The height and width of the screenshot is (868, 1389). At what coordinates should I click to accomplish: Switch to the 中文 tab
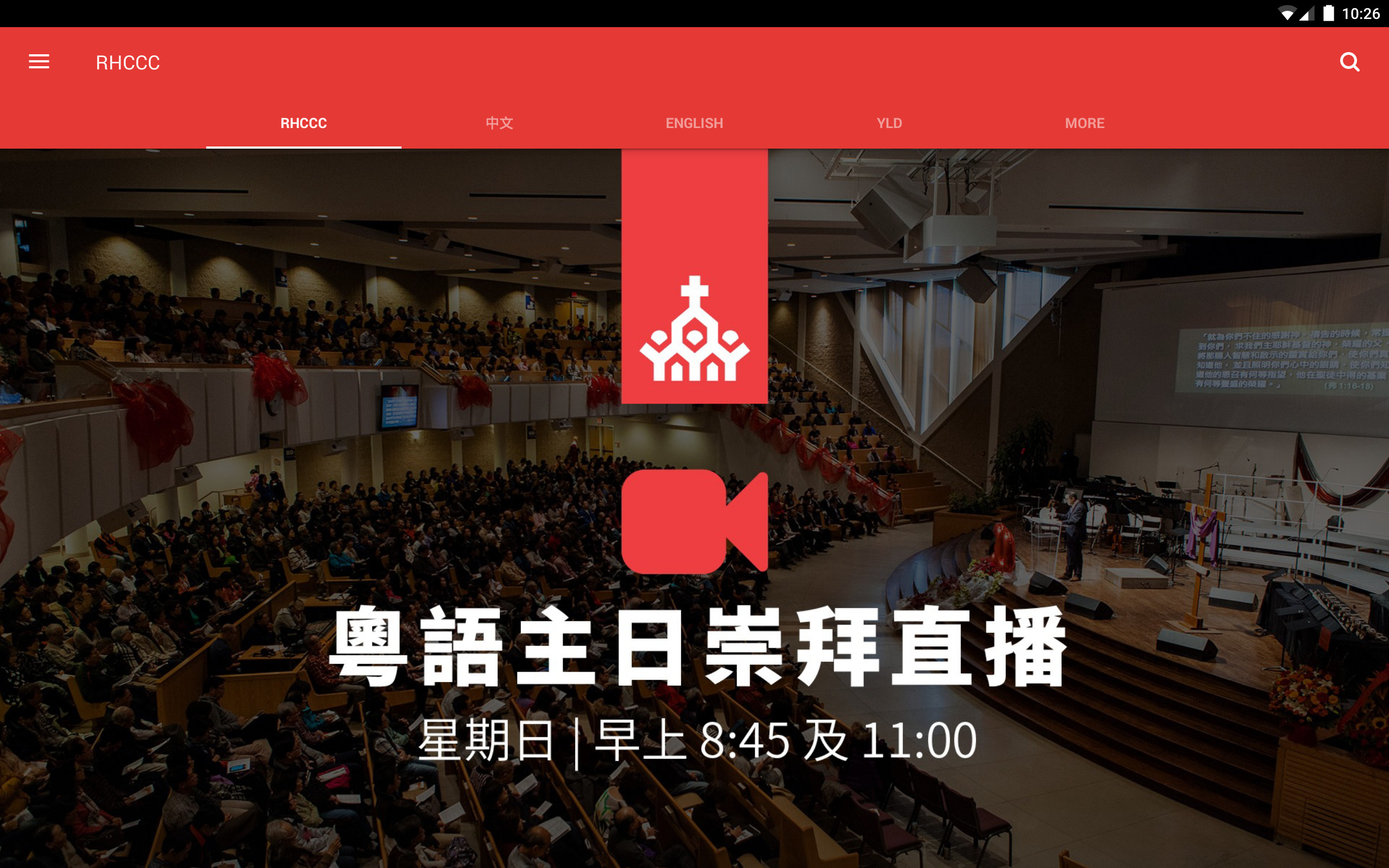tap(499, 123)
